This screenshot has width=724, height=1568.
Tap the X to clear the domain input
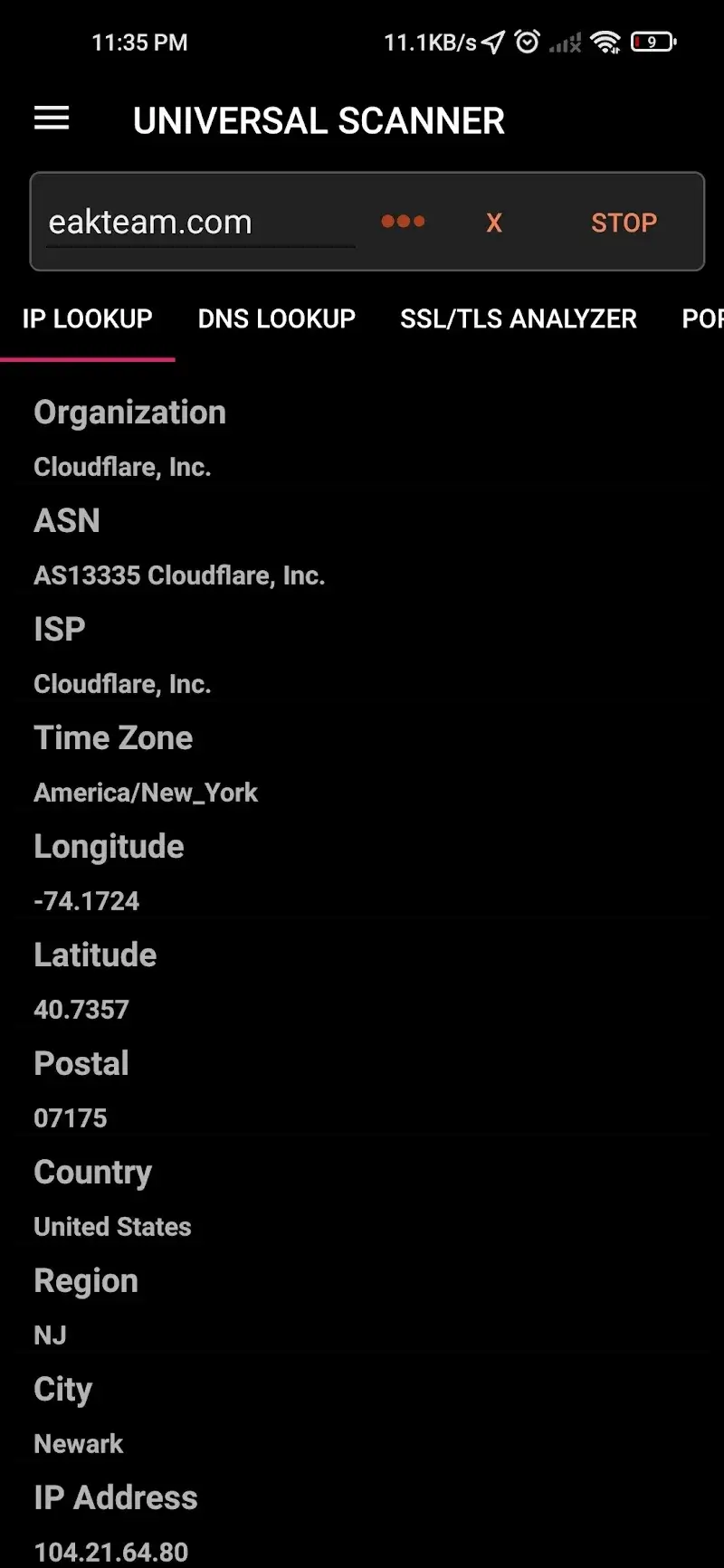(494, 222)
